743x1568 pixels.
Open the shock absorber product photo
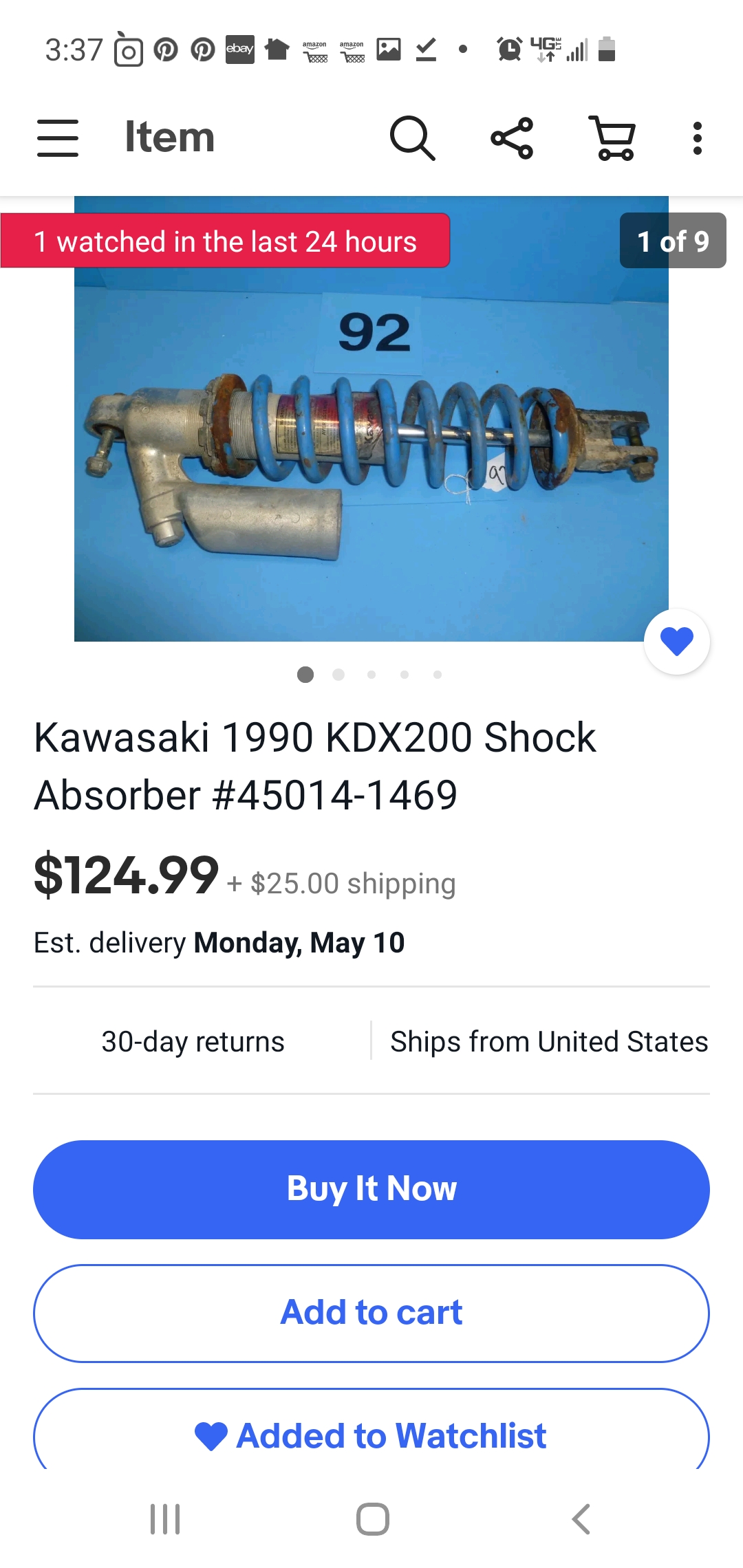tap(371, 440)
